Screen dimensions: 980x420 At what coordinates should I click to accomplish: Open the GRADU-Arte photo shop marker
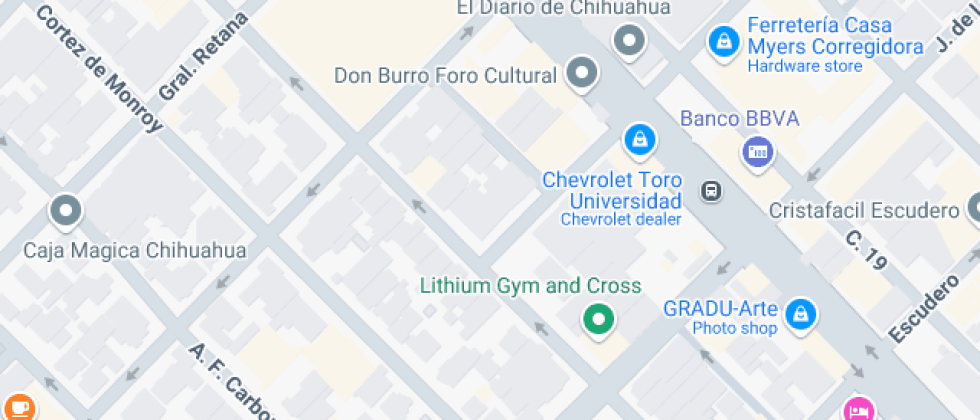tap(800, 315)
